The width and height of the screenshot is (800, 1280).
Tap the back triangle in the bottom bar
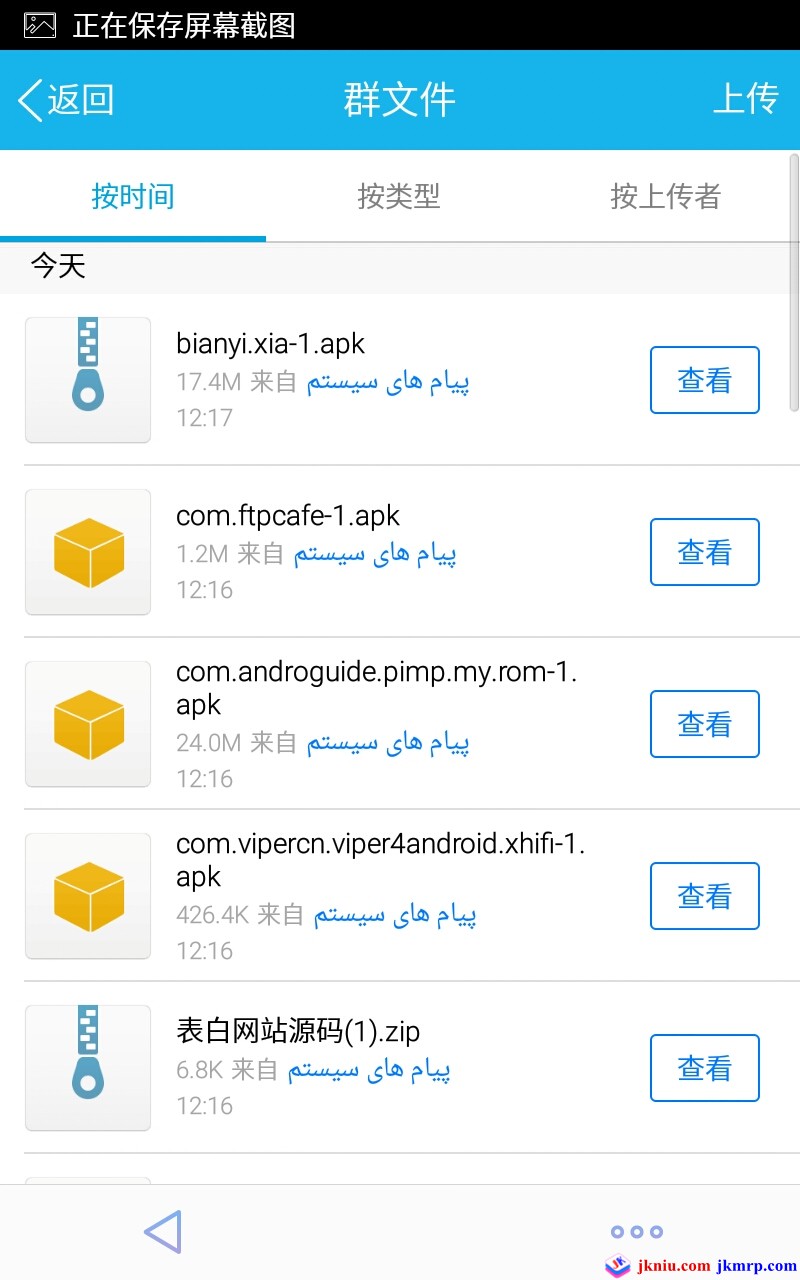click(163, 1232)
